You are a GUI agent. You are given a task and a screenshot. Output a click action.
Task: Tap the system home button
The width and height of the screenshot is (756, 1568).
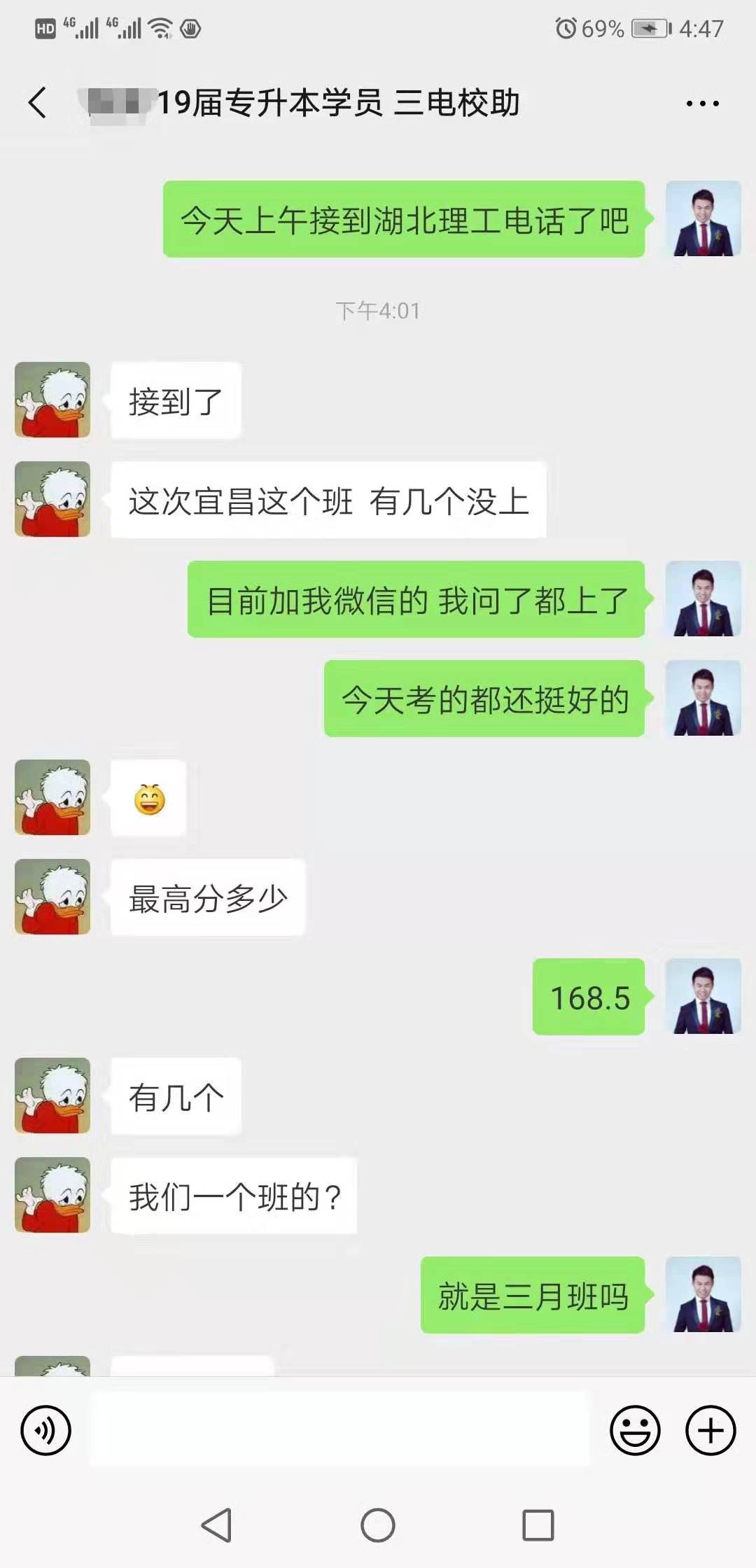(378, 1525)
